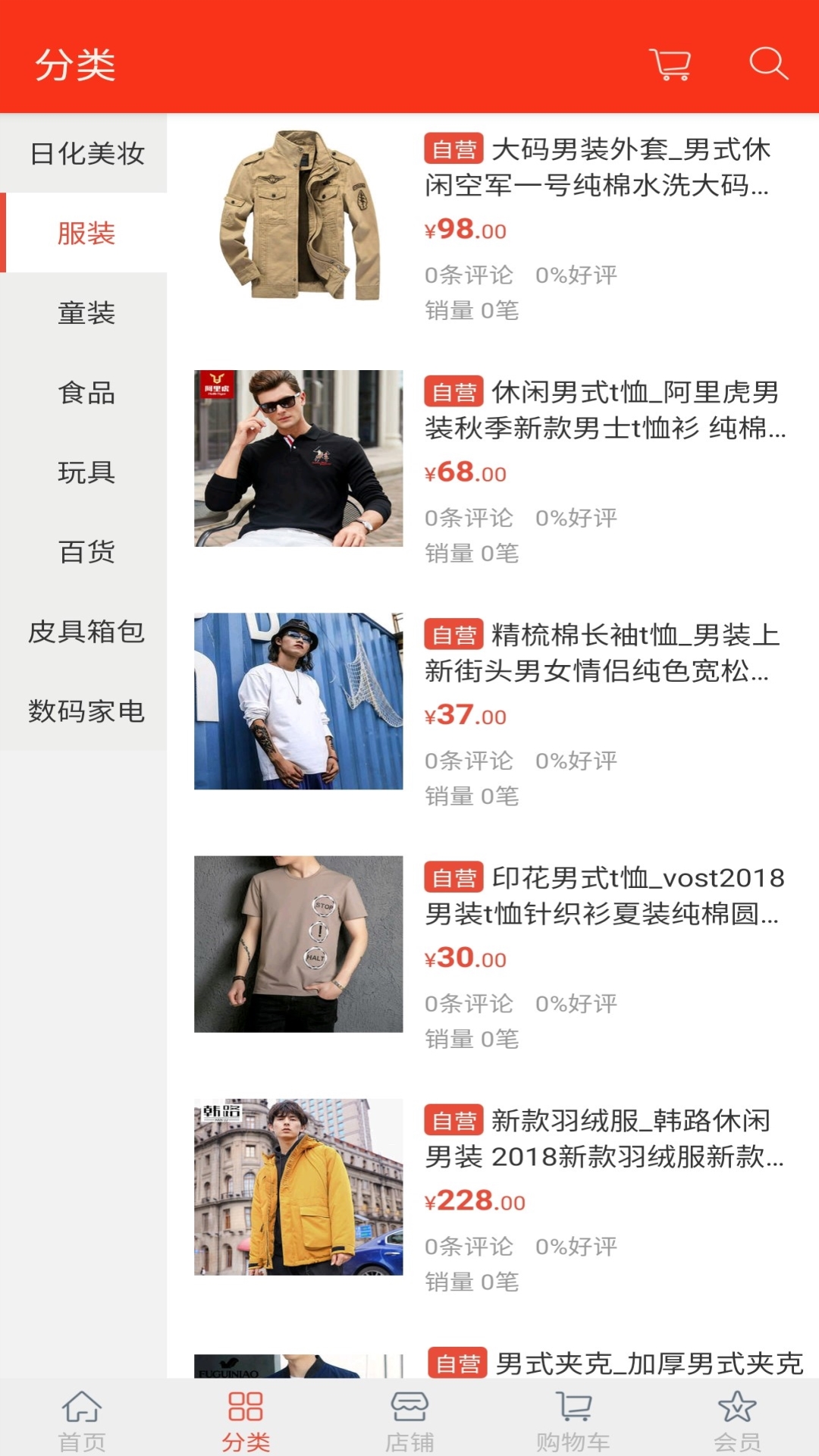Switch to the 童装 category tab

click(x=86, y=313)
